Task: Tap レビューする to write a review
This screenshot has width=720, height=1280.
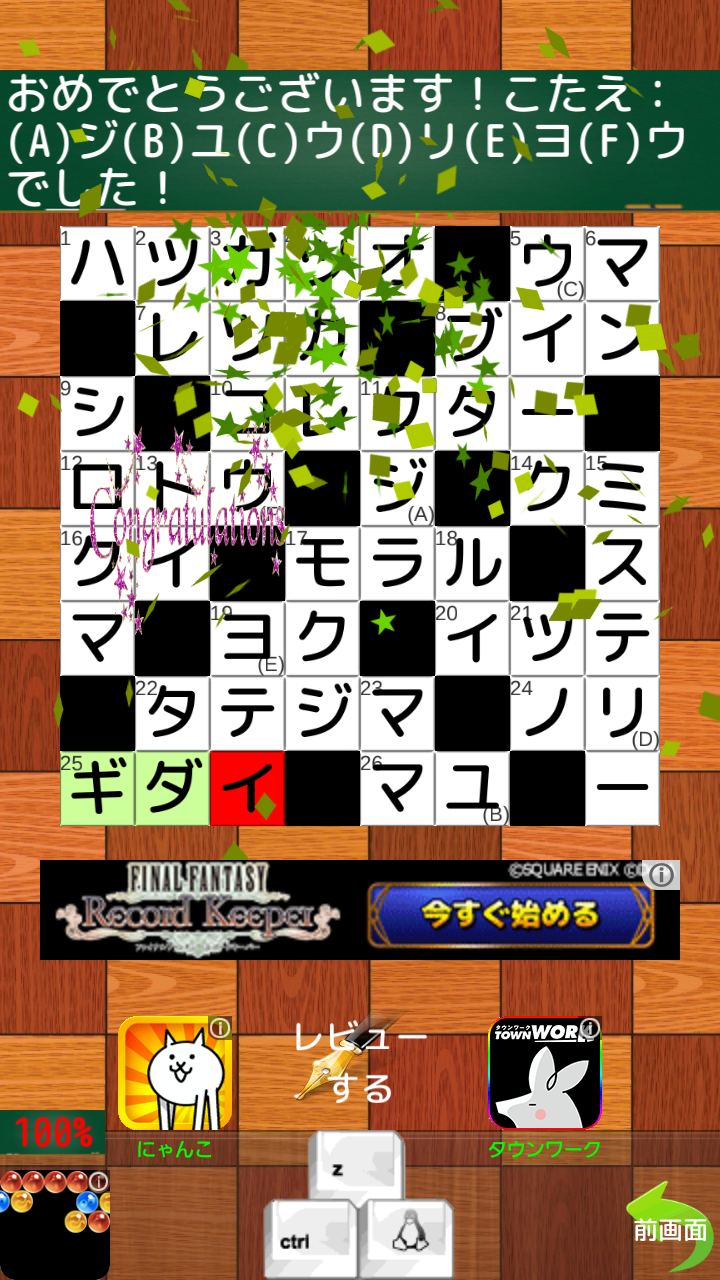Action: [x=360, y=1063]
